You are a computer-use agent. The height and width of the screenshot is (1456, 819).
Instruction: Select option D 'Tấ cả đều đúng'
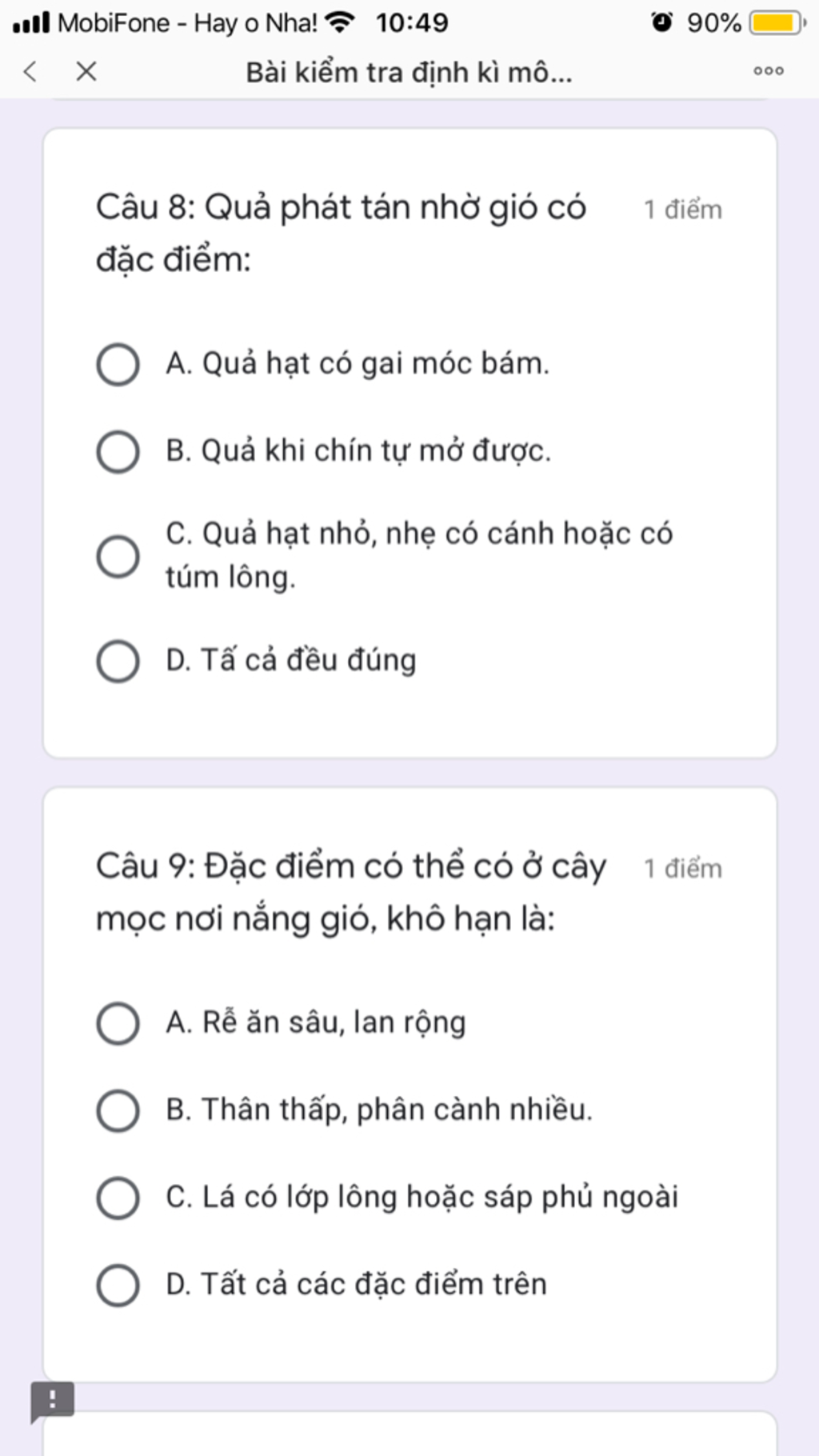point(118,661)
